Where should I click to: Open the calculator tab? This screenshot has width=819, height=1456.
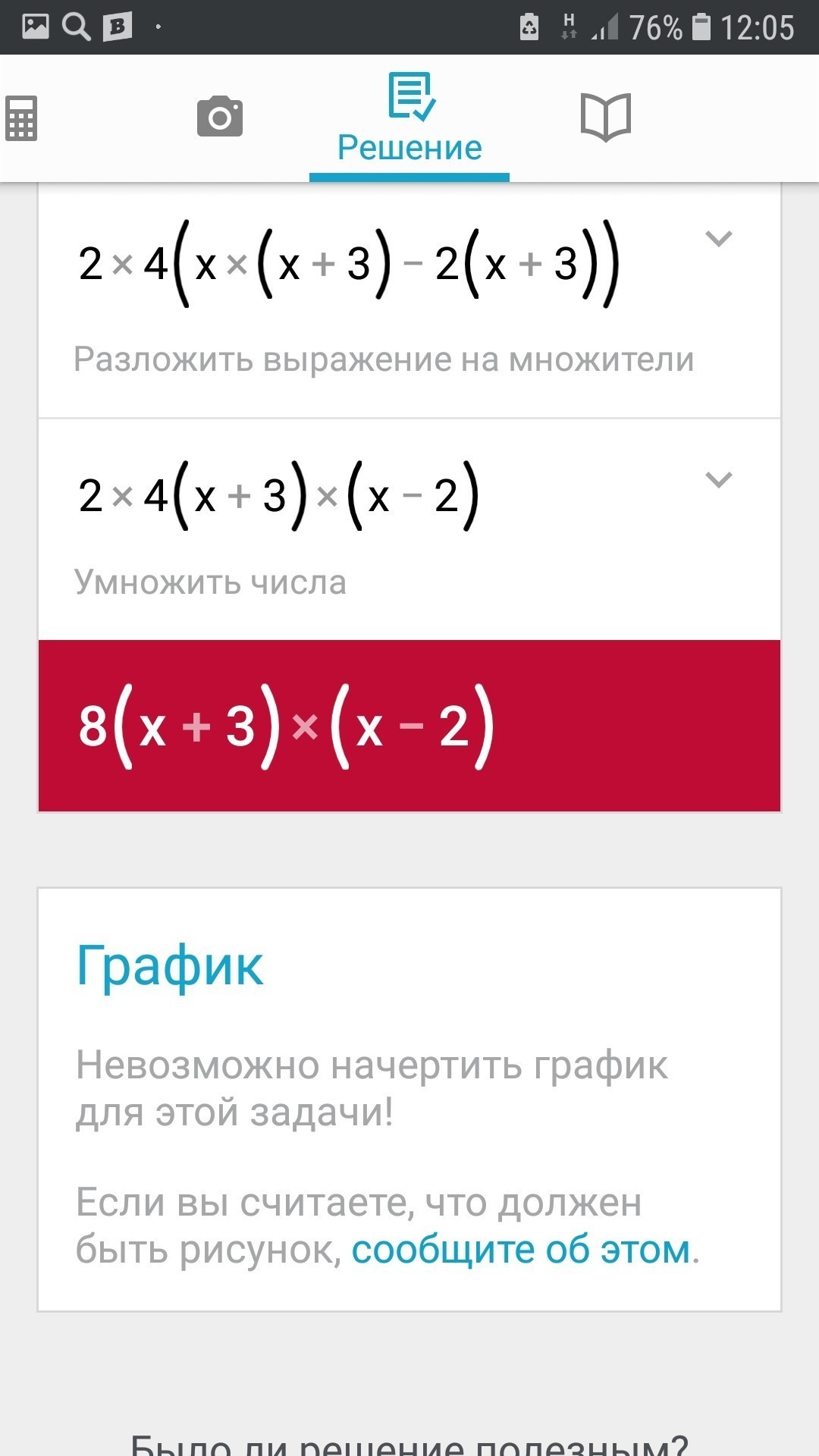pyautogui.click(x=21, y=118)
